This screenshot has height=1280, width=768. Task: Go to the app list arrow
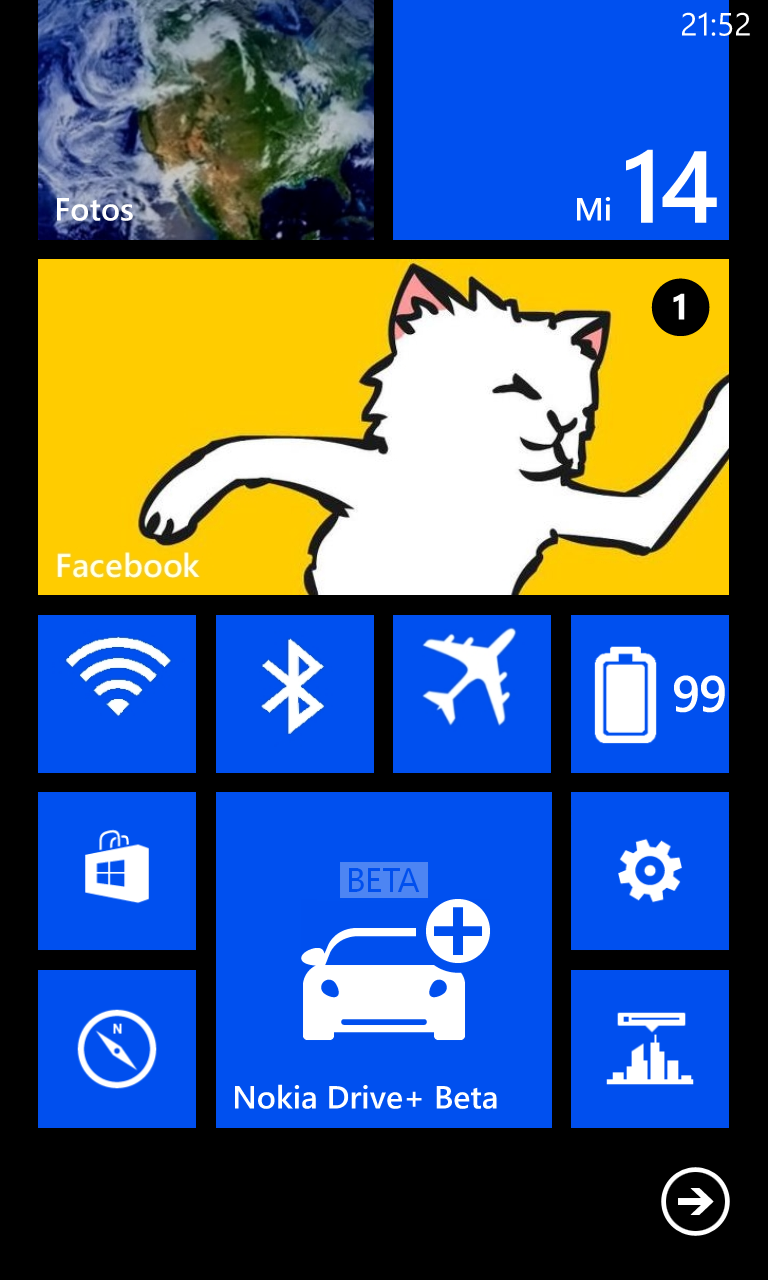[x=695, y=1201]
